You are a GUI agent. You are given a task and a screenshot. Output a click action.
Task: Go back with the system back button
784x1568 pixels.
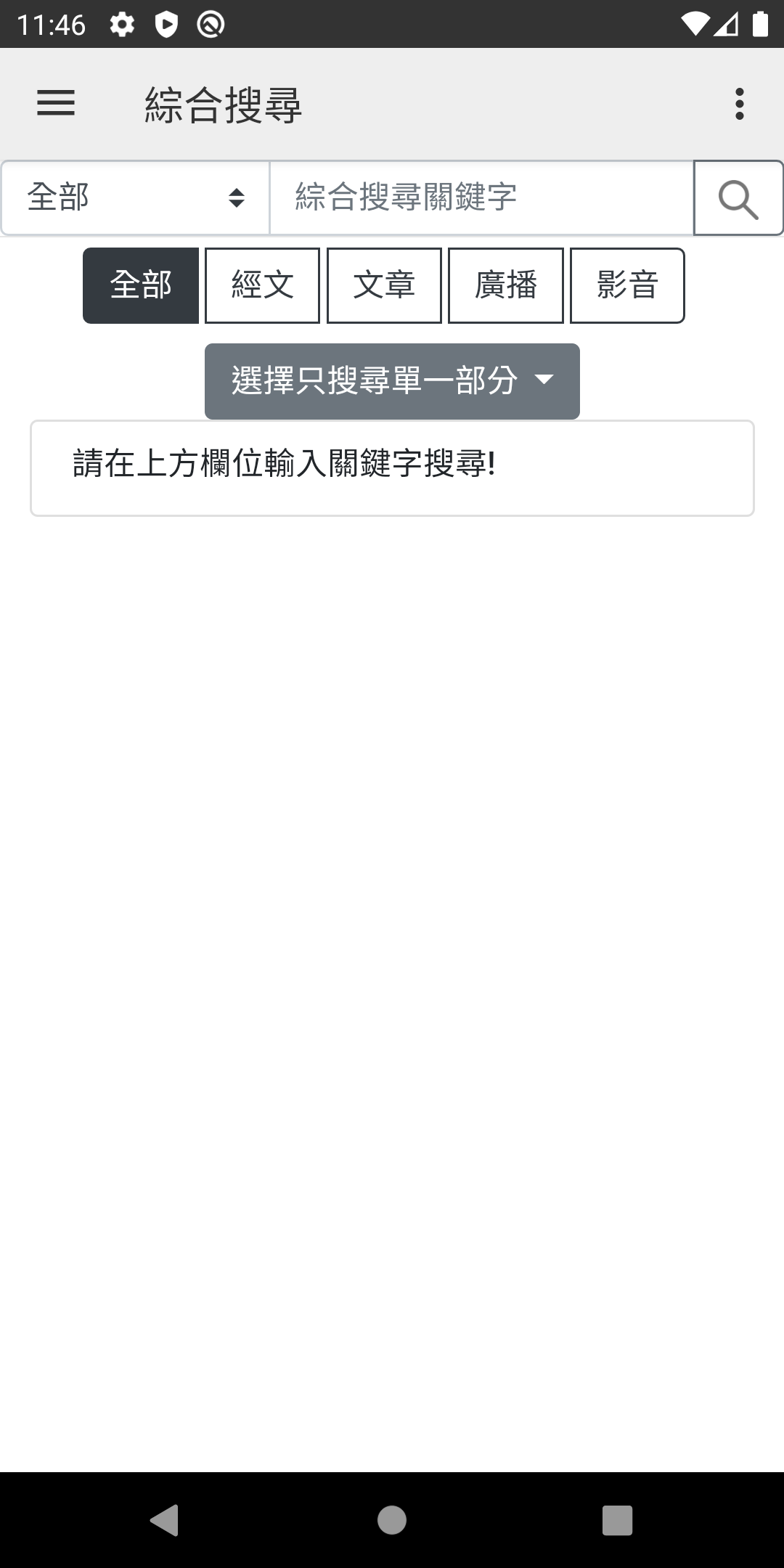coord(165,1520)
